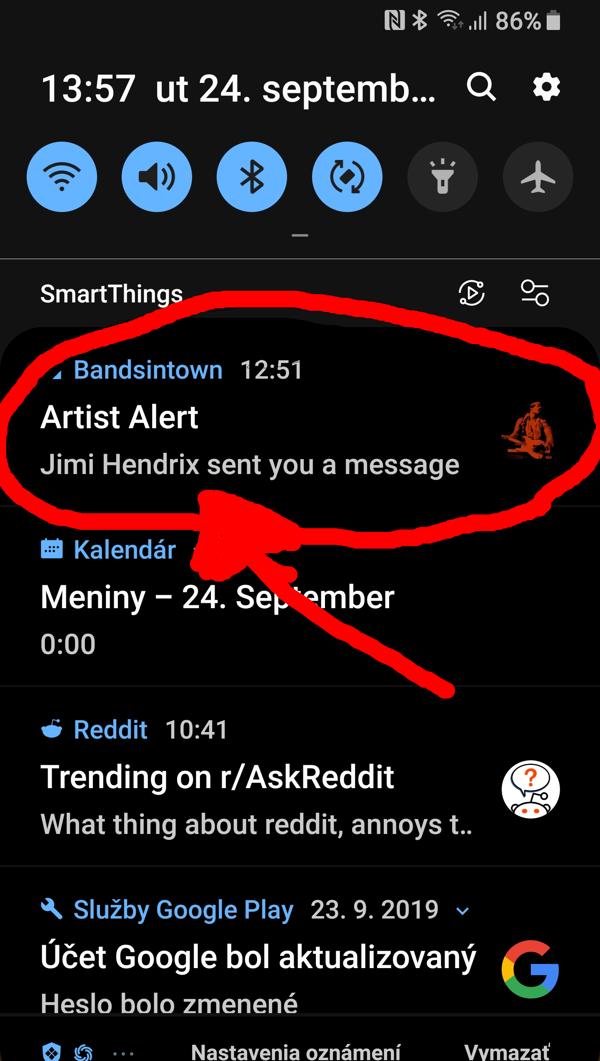Expand the Služby Google Play notification chevron
Viewport: 600px width, 1061px height.
coord(462,911)
